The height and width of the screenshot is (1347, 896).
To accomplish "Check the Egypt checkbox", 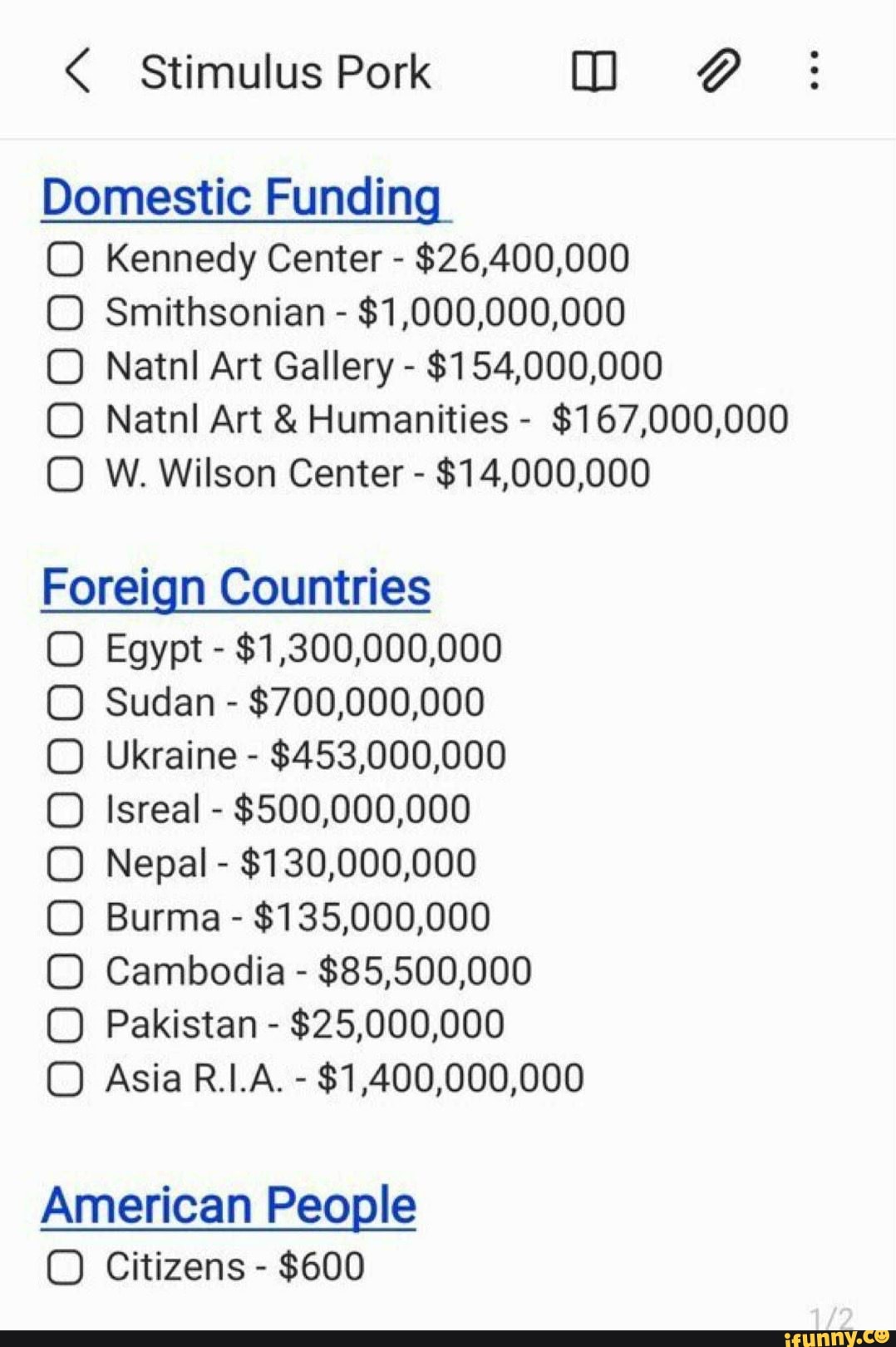I will coord(65,649).
